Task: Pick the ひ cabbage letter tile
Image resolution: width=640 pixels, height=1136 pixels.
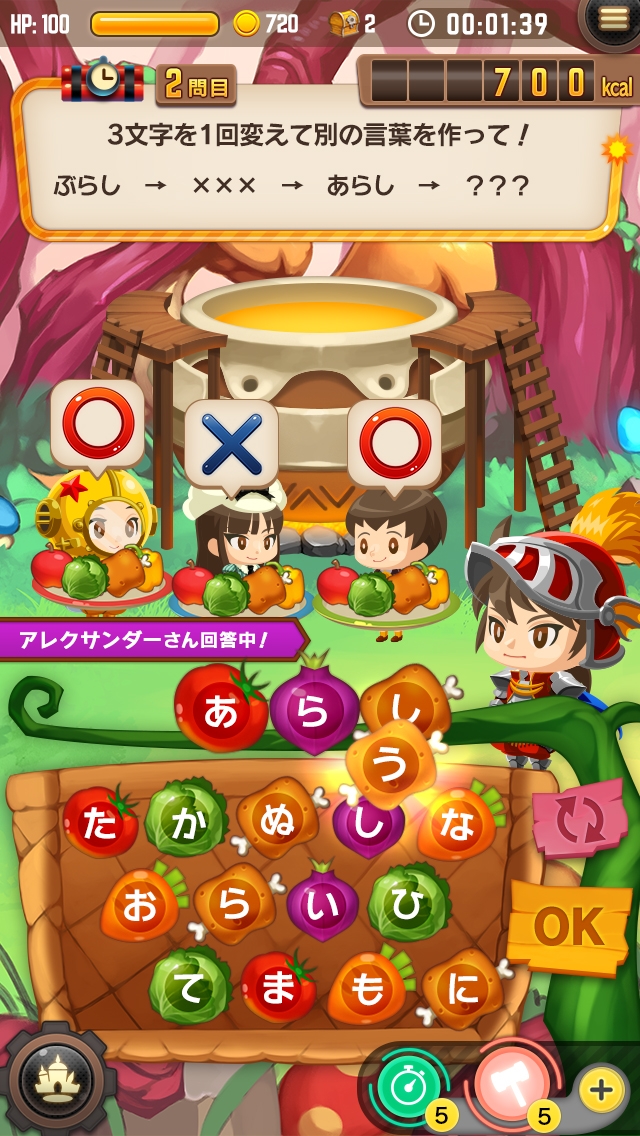Action: tap(408, 903)
